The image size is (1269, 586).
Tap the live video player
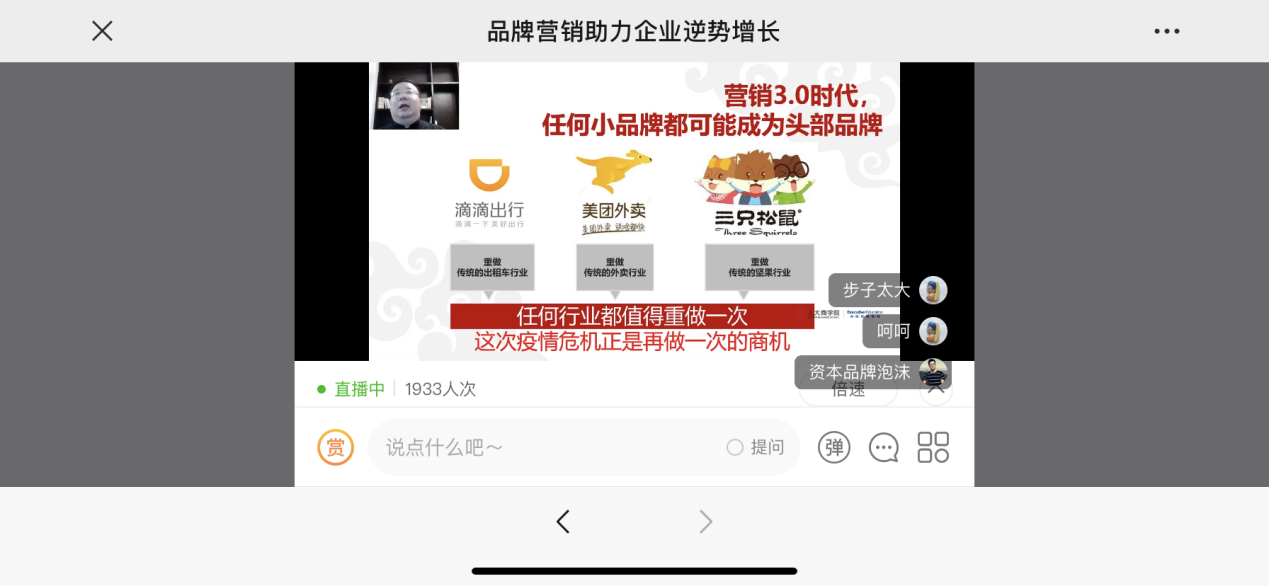point(634,210)
